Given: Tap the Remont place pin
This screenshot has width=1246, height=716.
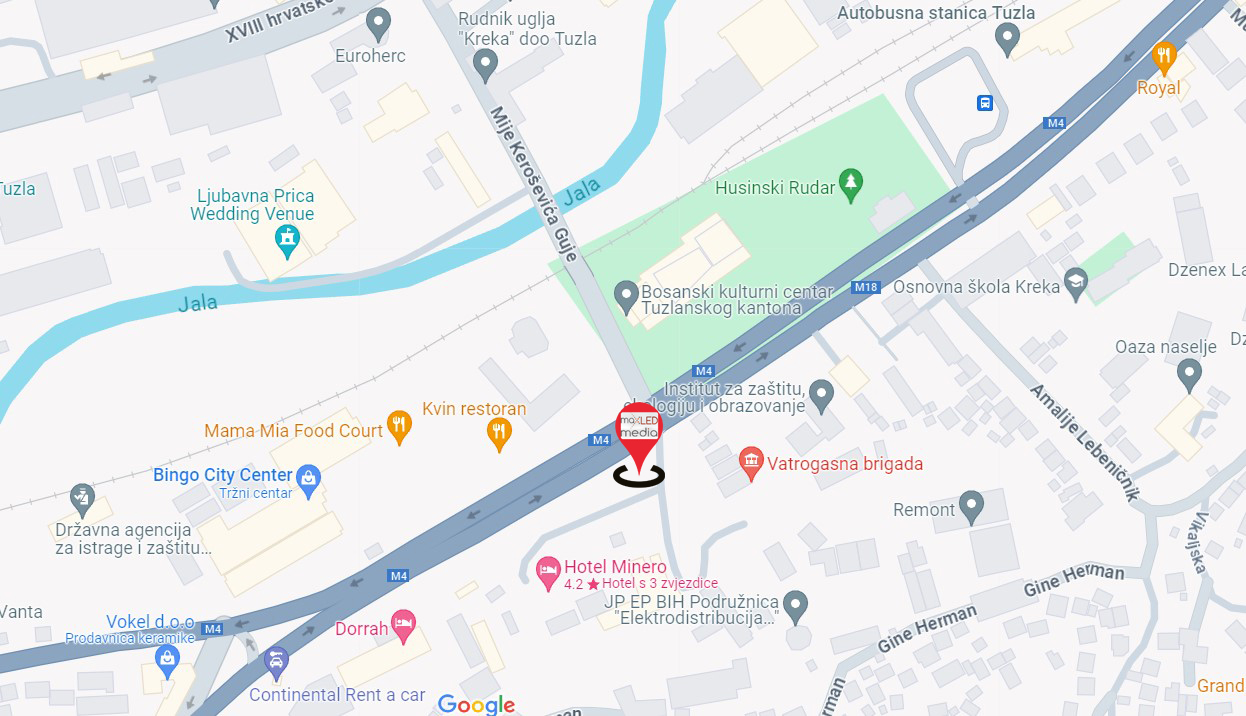Looking at the screenshot, I should [971, 506].
